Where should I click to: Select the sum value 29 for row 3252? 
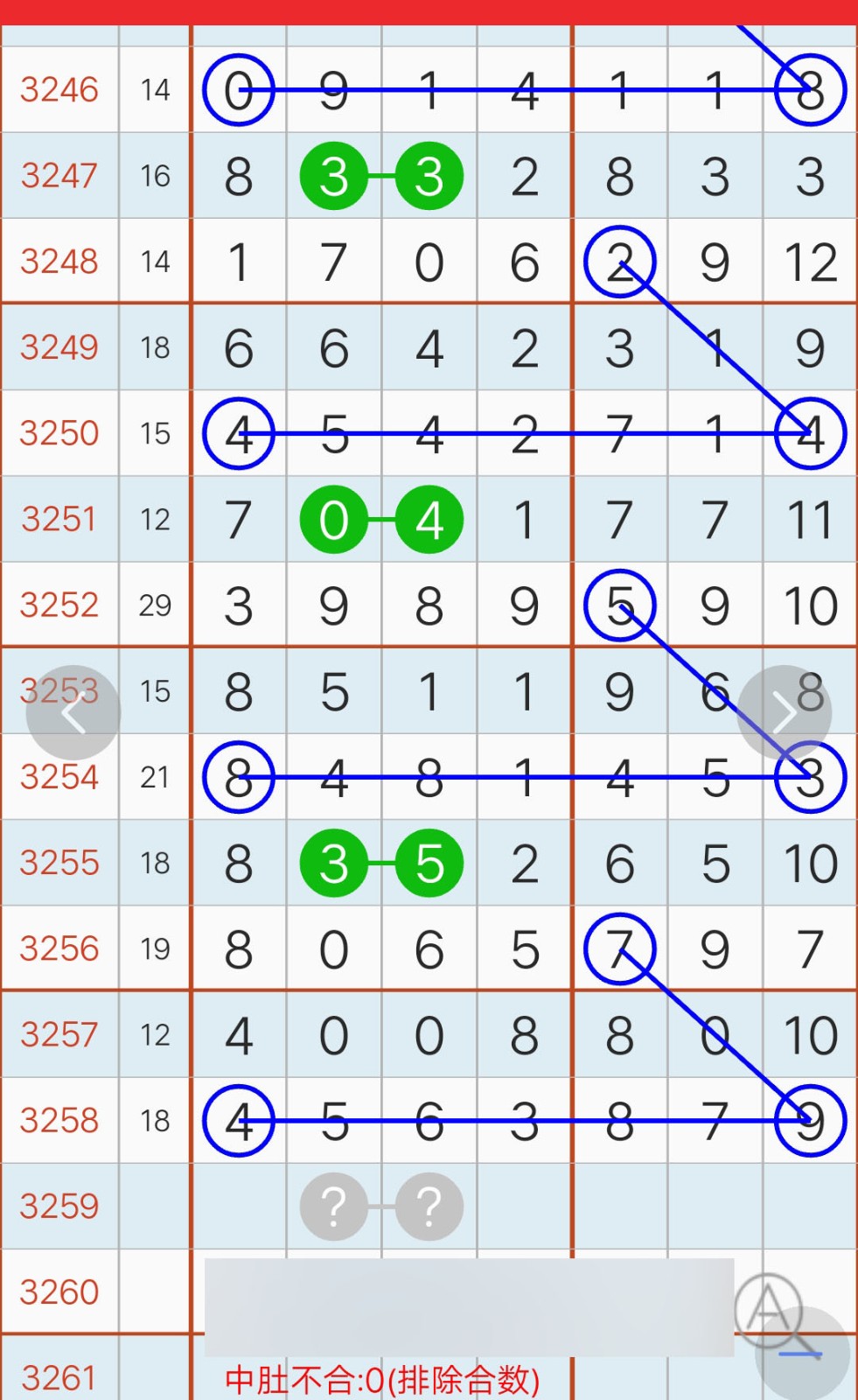point(156,605)
